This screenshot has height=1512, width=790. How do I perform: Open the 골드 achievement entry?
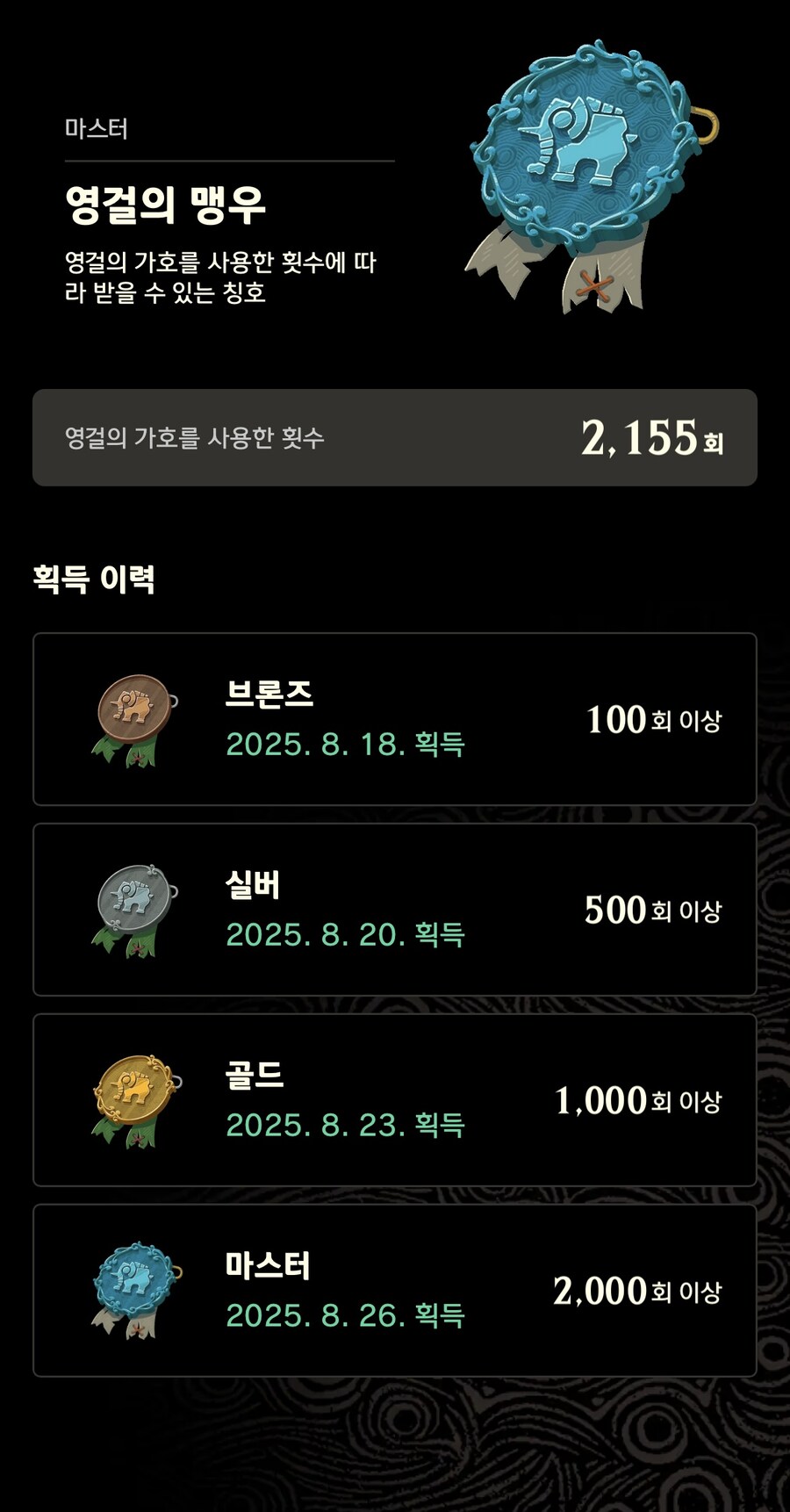pos(395,1102)
